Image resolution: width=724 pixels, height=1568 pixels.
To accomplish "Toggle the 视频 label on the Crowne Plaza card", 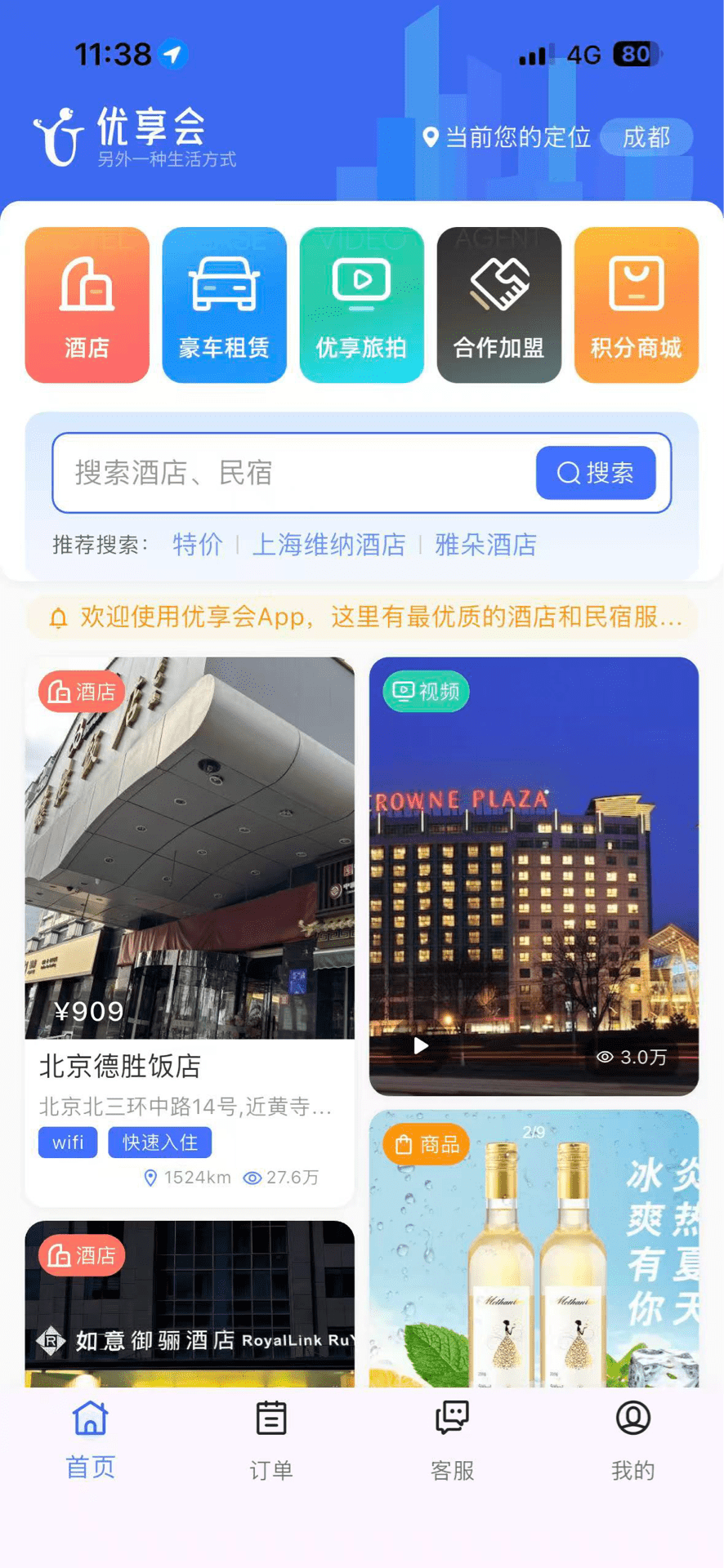I will tap(424, 692).
